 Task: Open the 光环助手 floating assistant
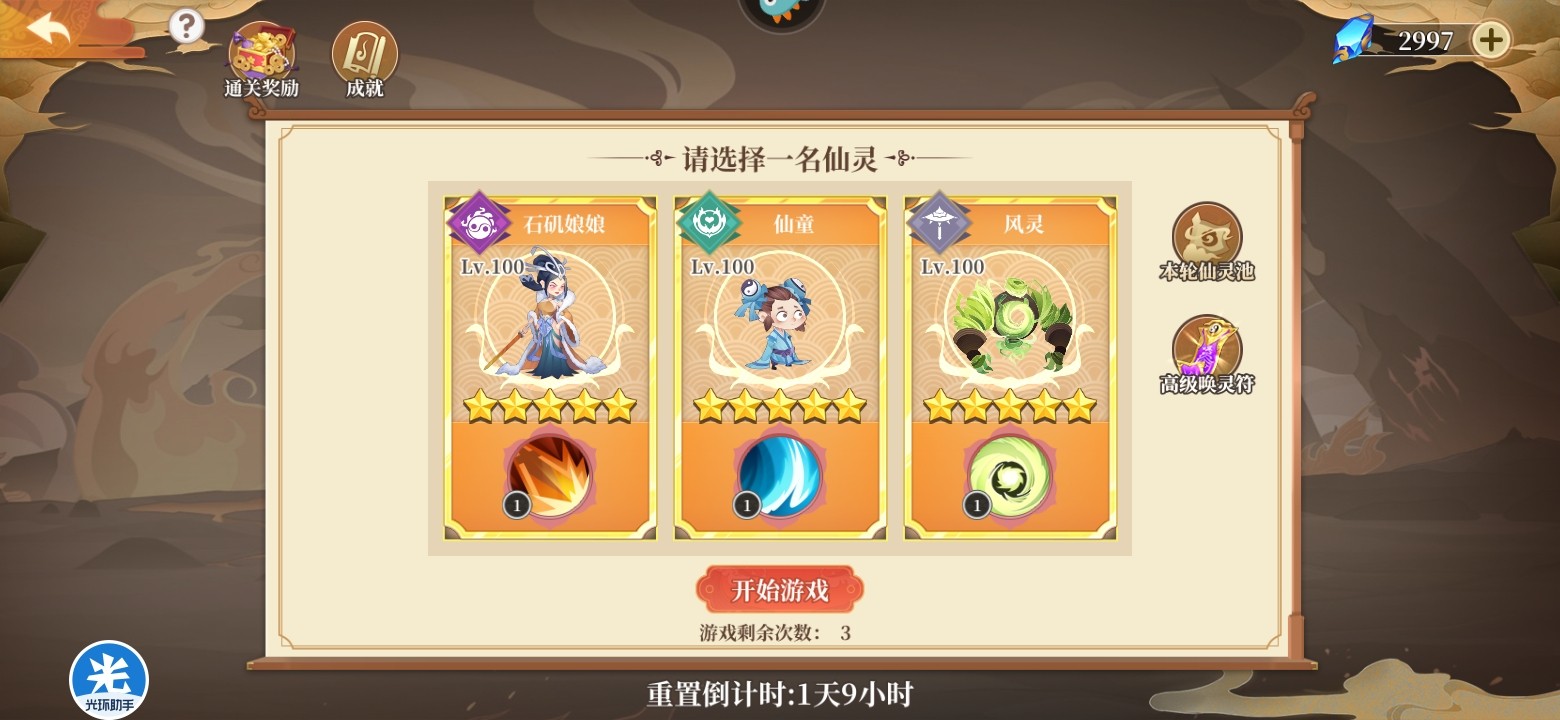tap(109, 680)
